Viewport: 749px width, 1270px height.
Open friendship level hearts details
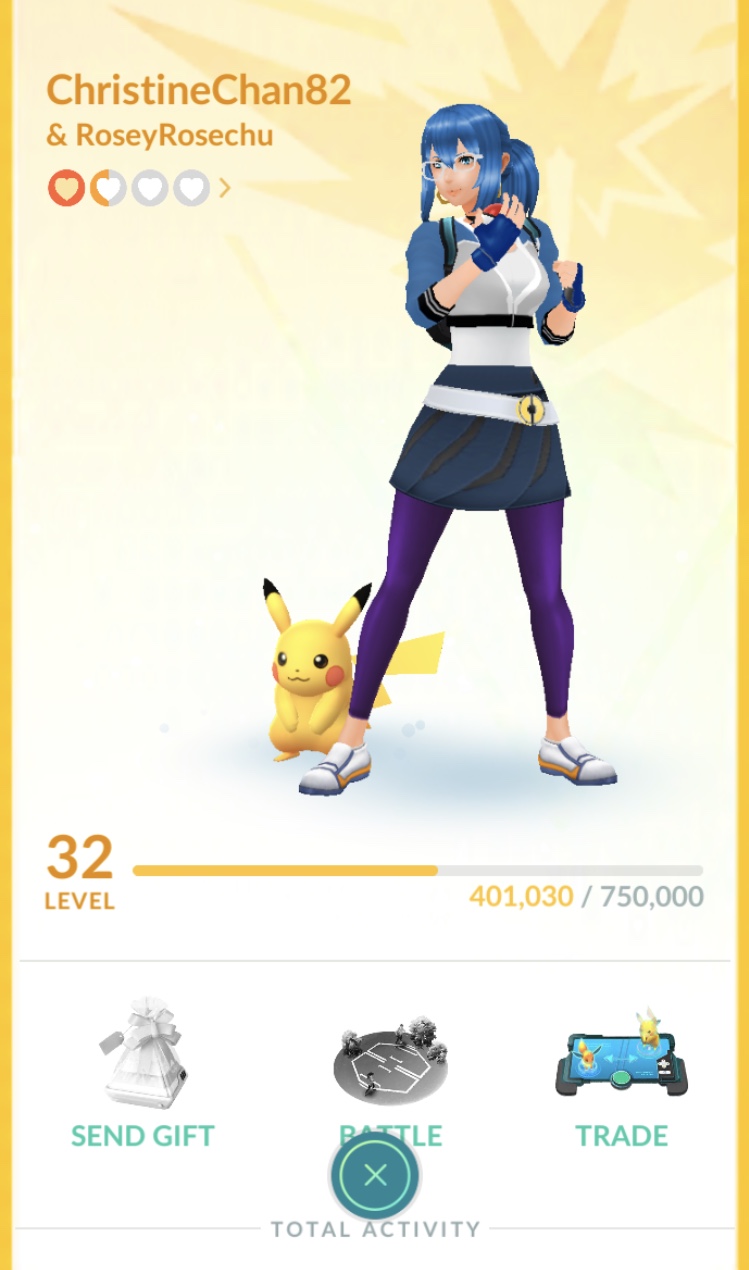pos(139,187)
